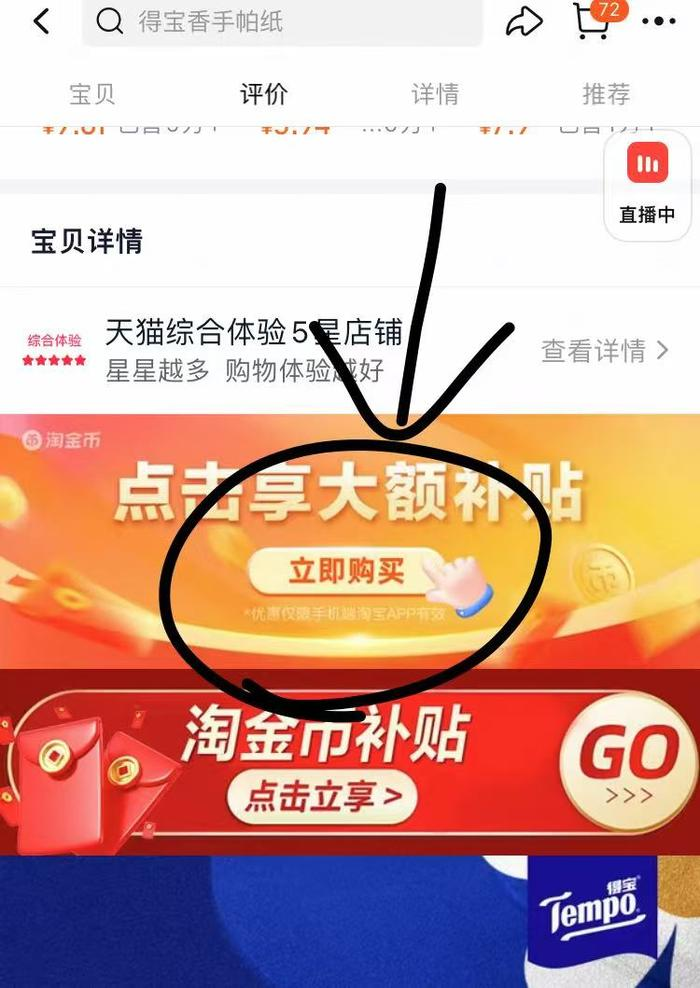Tap 点击立享 on the 淘金币补贴 banner

(x=323, y=797)
